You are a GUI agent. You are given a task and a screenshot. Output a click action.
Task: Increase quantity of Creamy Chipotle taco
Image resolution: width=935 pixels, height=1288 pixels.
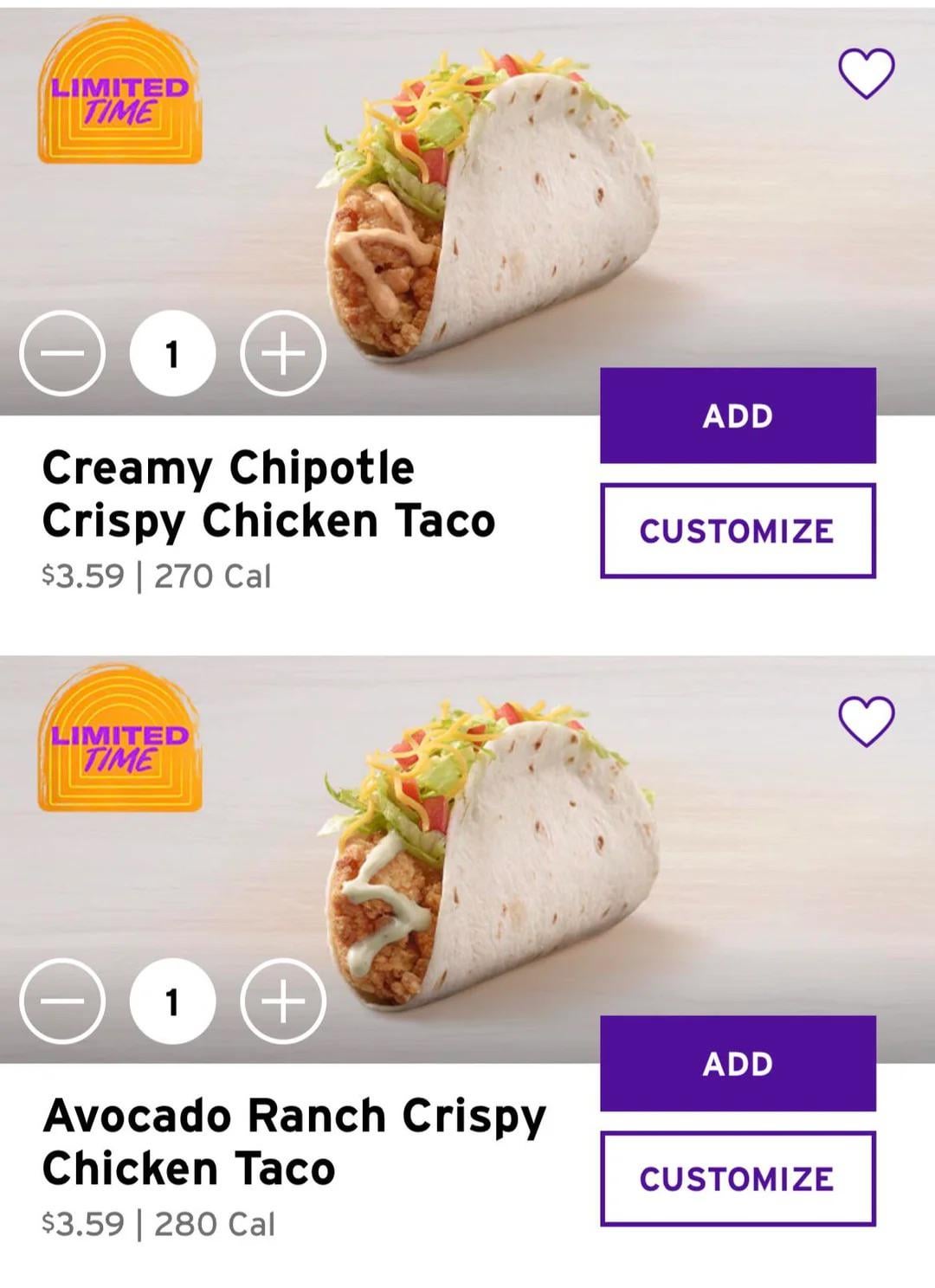point(283,353)
